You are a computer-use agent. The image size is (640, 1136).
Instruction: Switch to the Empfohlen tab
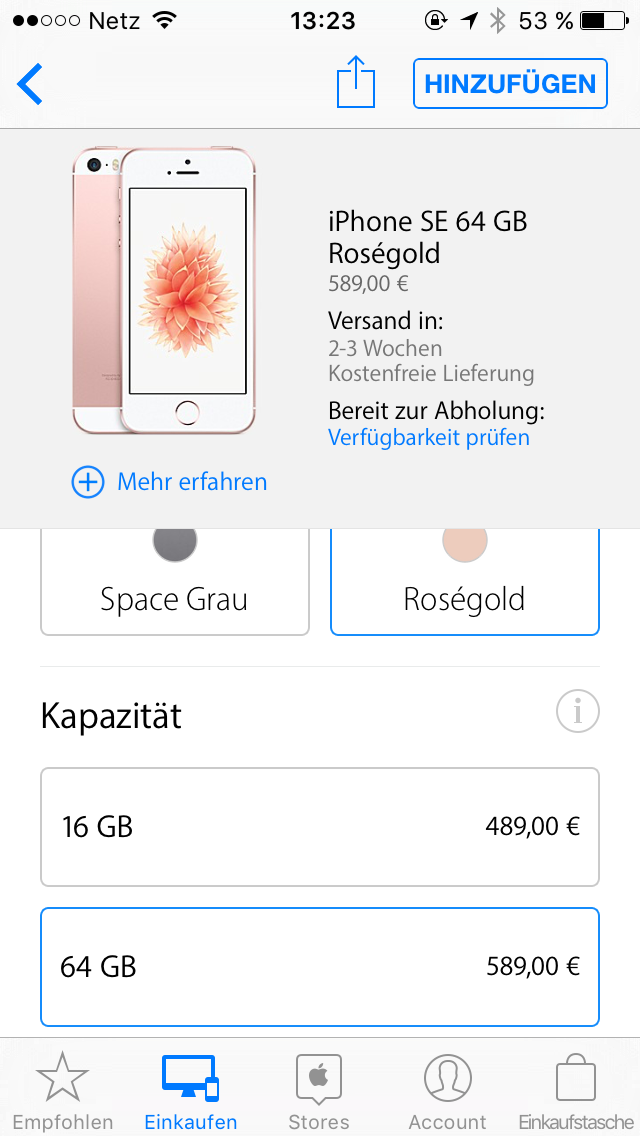tap(63, 1090)
